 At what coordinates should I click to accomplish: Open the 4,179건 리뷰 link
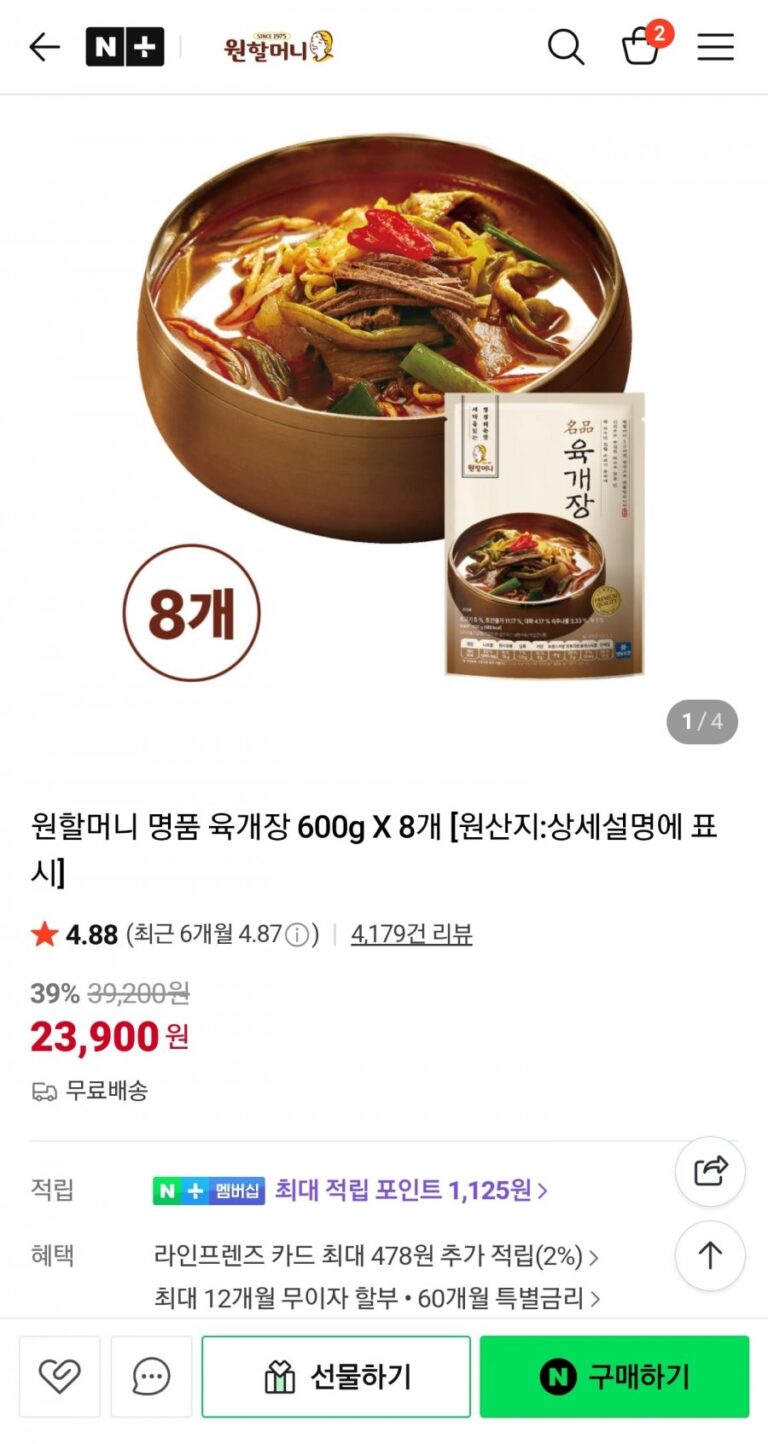[411, 934]
